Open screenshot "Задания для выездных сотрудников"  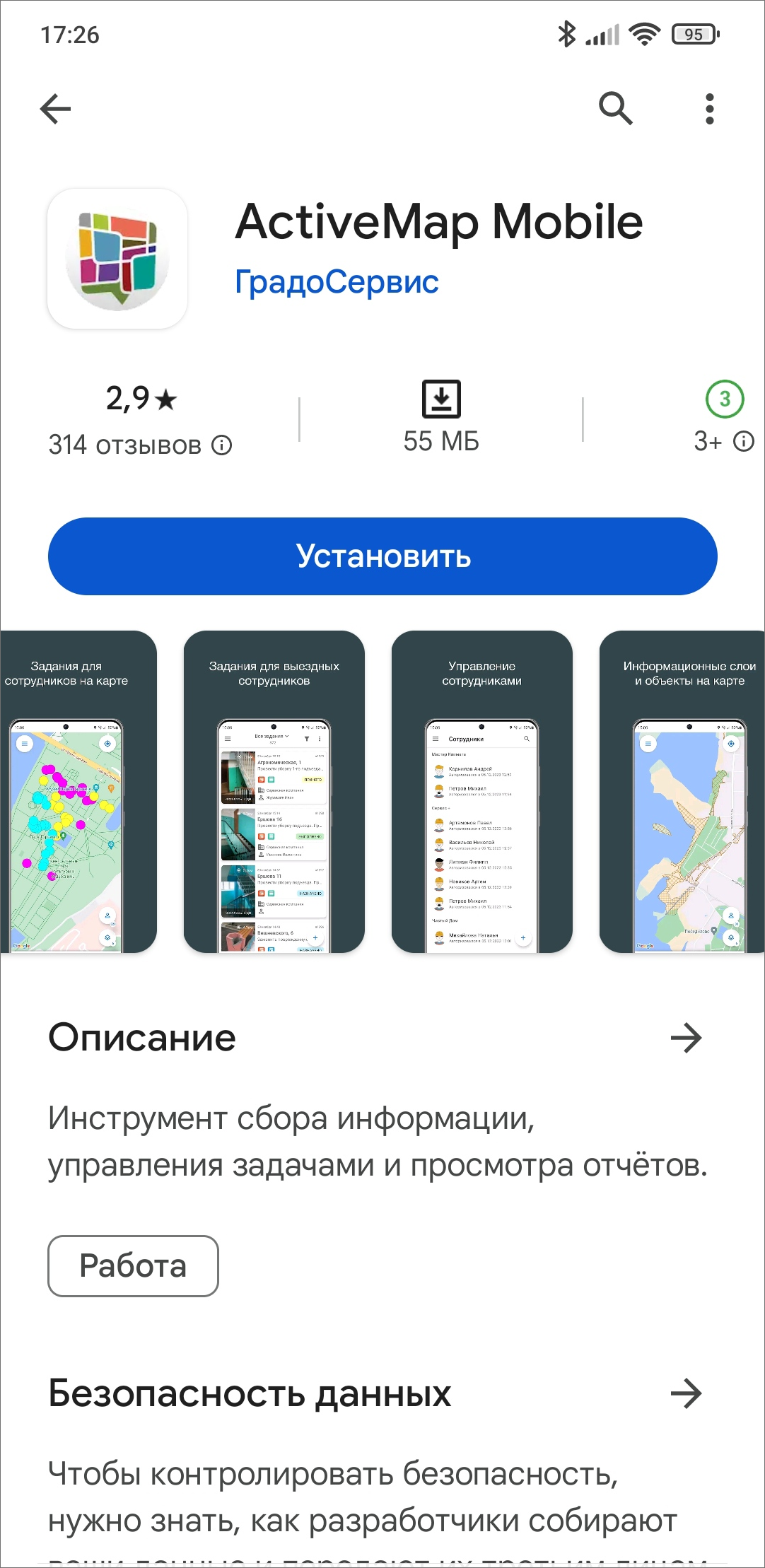point(274,792)
